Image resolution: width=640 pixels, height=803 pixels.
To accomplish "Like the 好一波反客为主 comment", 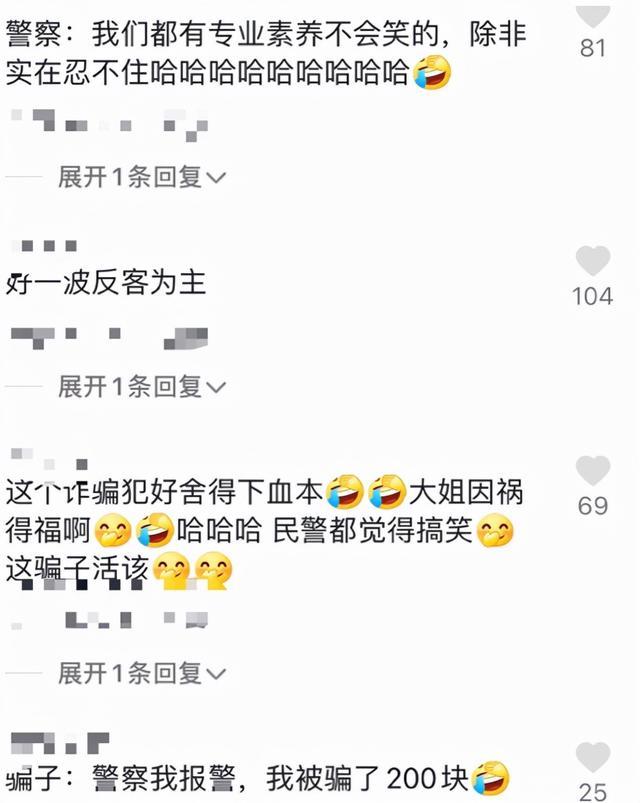I will tap(593, 261).
